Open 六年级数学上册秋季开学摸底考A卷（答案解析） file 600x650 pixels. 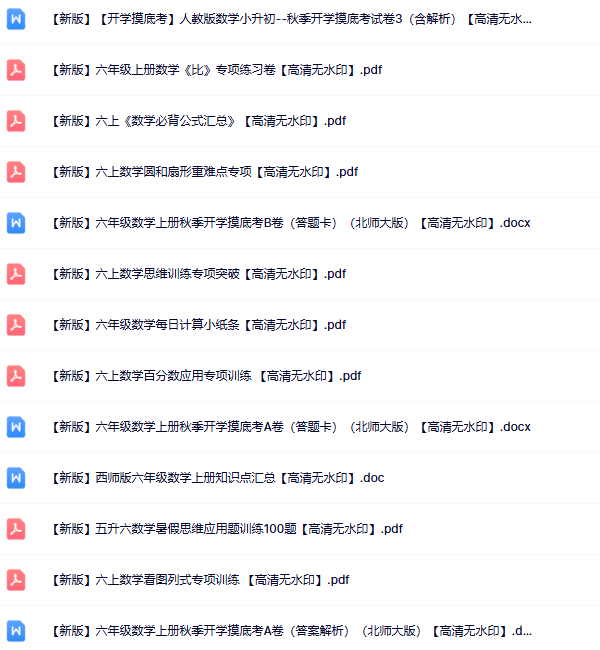(x=290, y=631)
